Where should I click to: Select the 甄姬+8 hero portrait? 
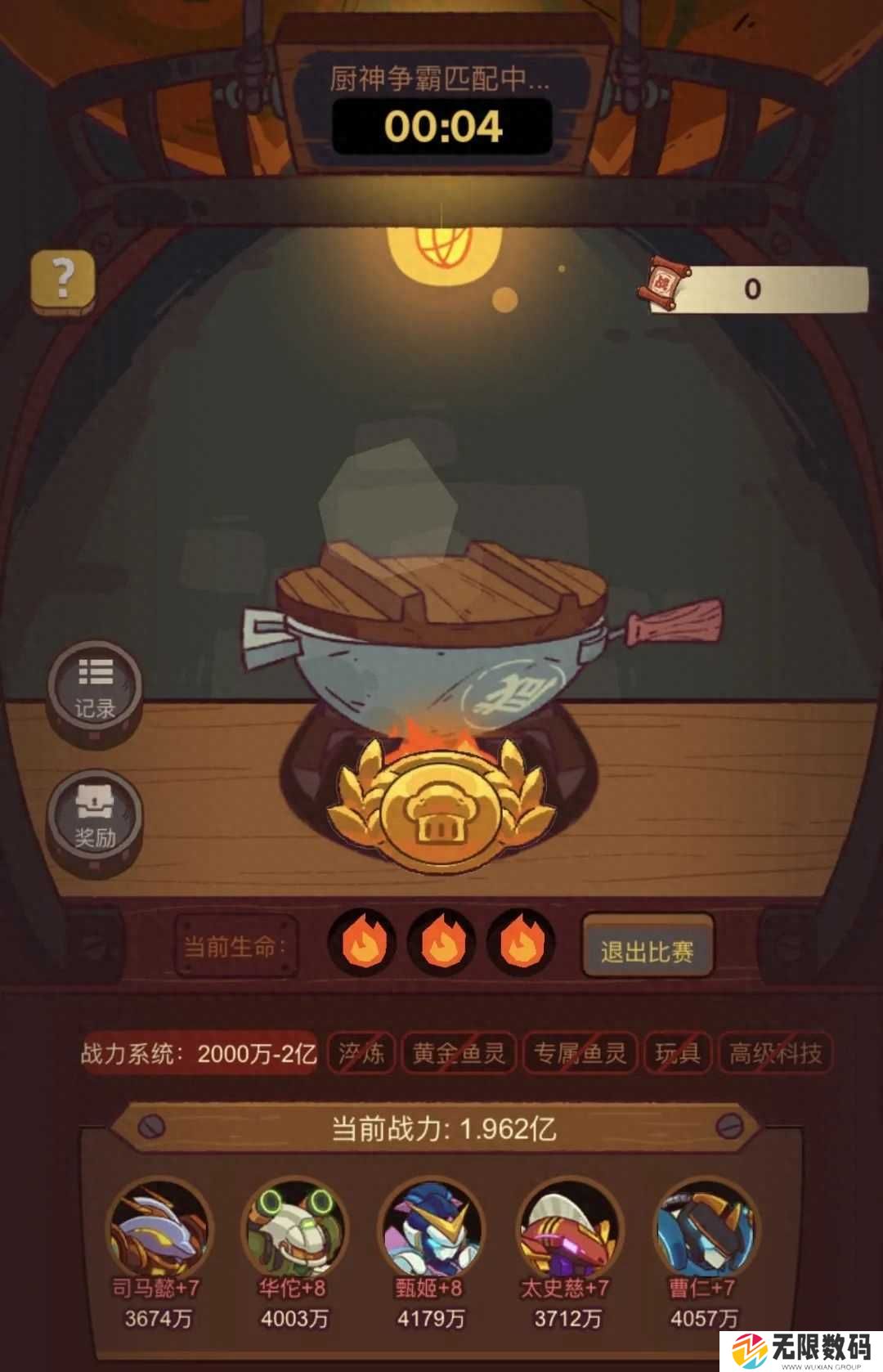[x=431, y=1230]
